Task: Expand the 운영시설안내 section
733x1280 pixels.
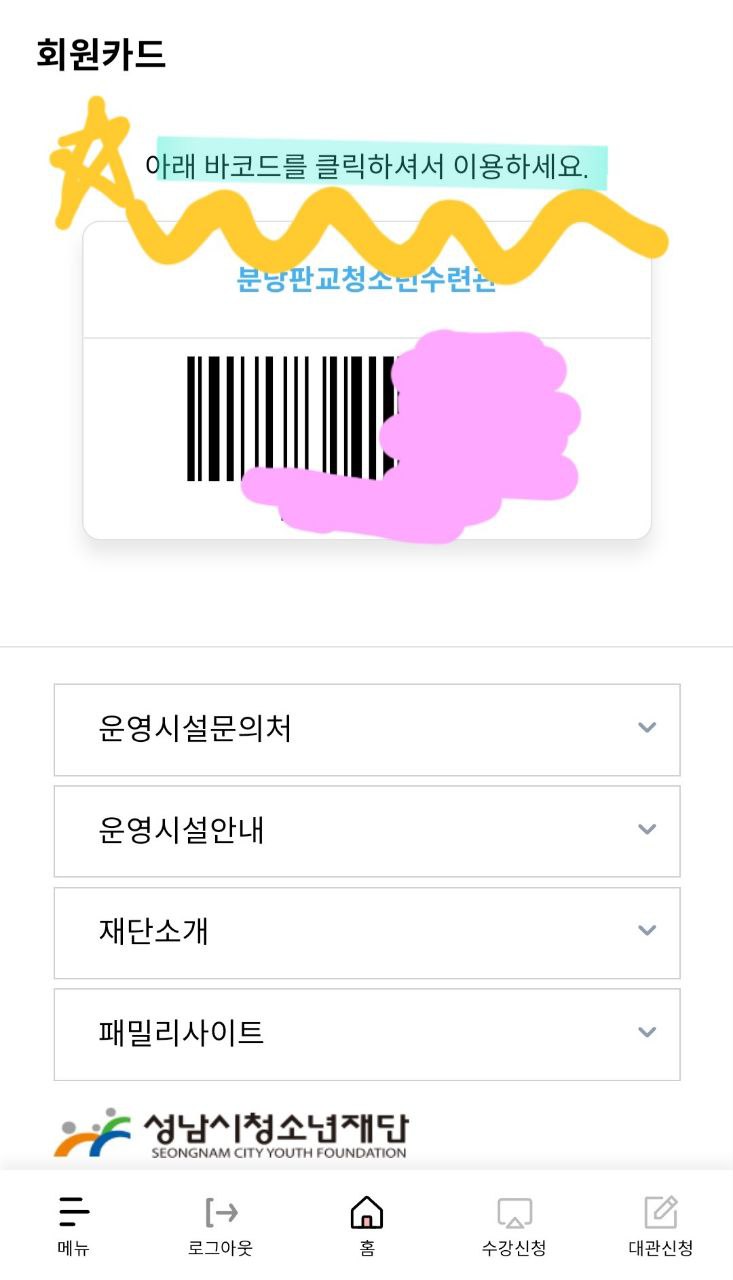Action: tap(366, 831)
